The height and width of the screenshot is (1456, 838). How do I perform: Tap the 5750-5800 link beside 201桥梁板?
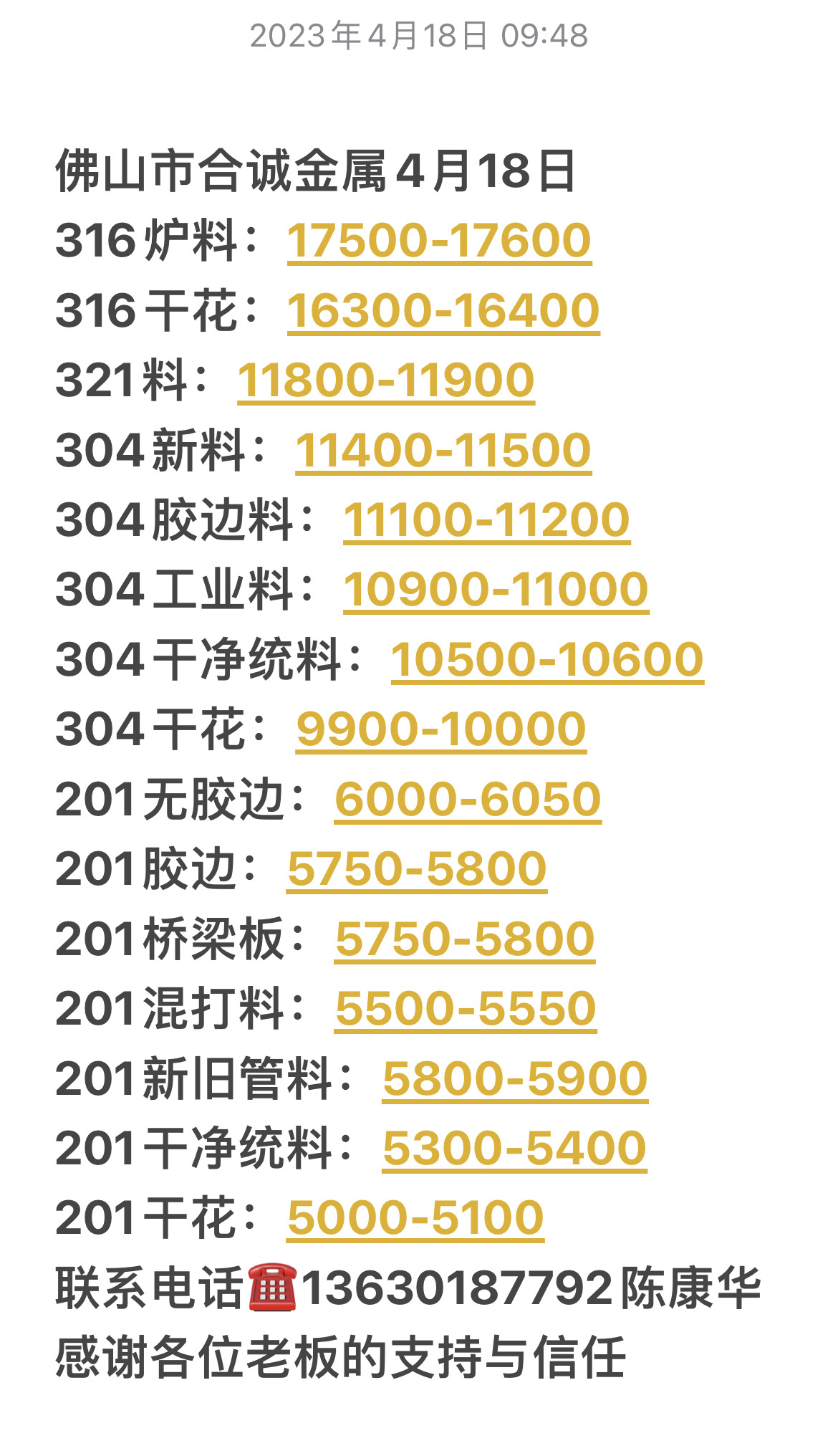pos(465,939)
